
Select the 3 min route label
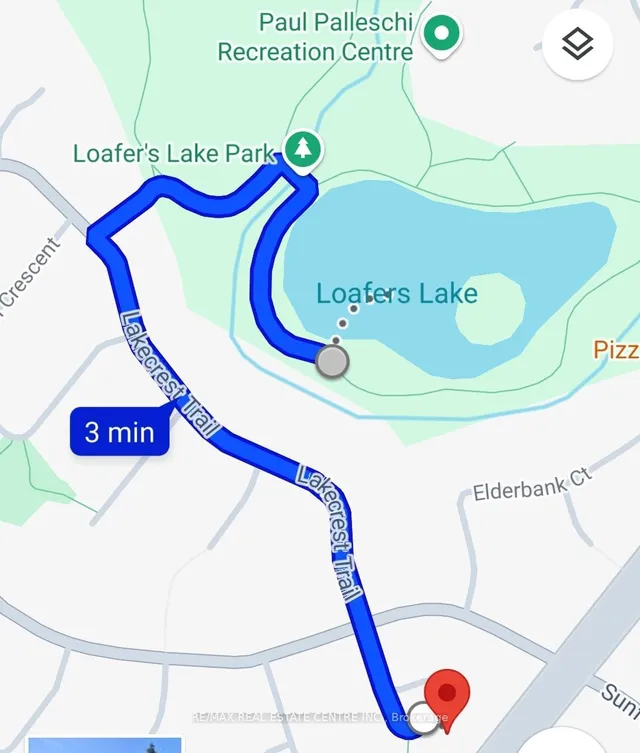pyautogui.click(x=120, y=432)
